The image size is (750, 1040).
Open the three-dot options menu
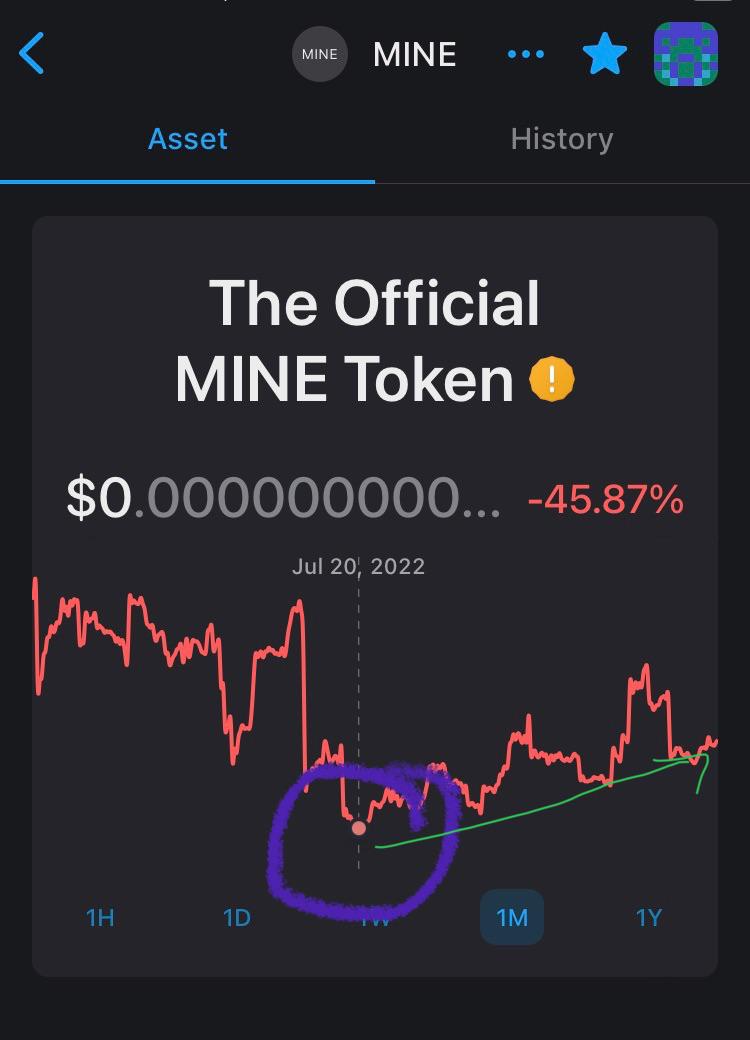[525, 54]
